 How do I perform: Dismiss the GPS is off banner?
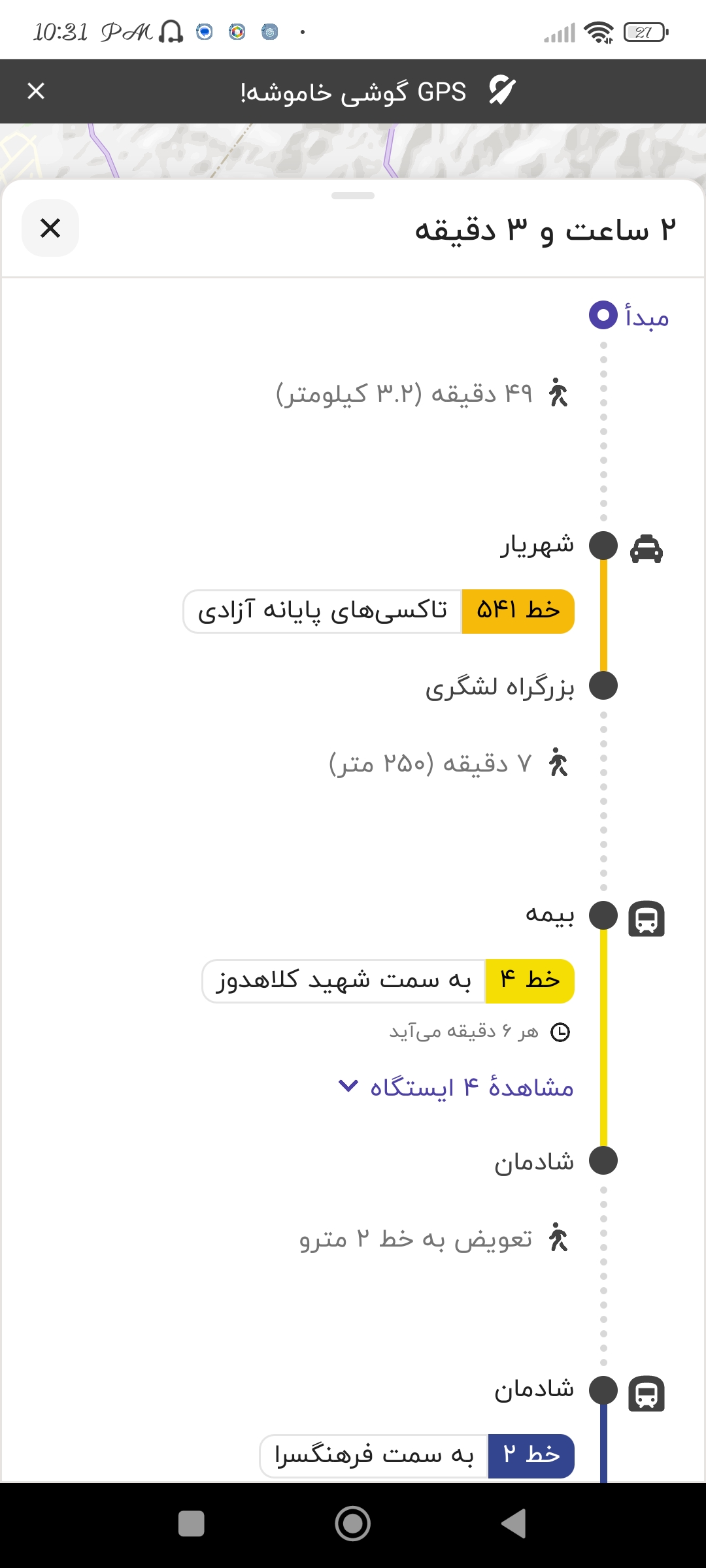point(36,91)
